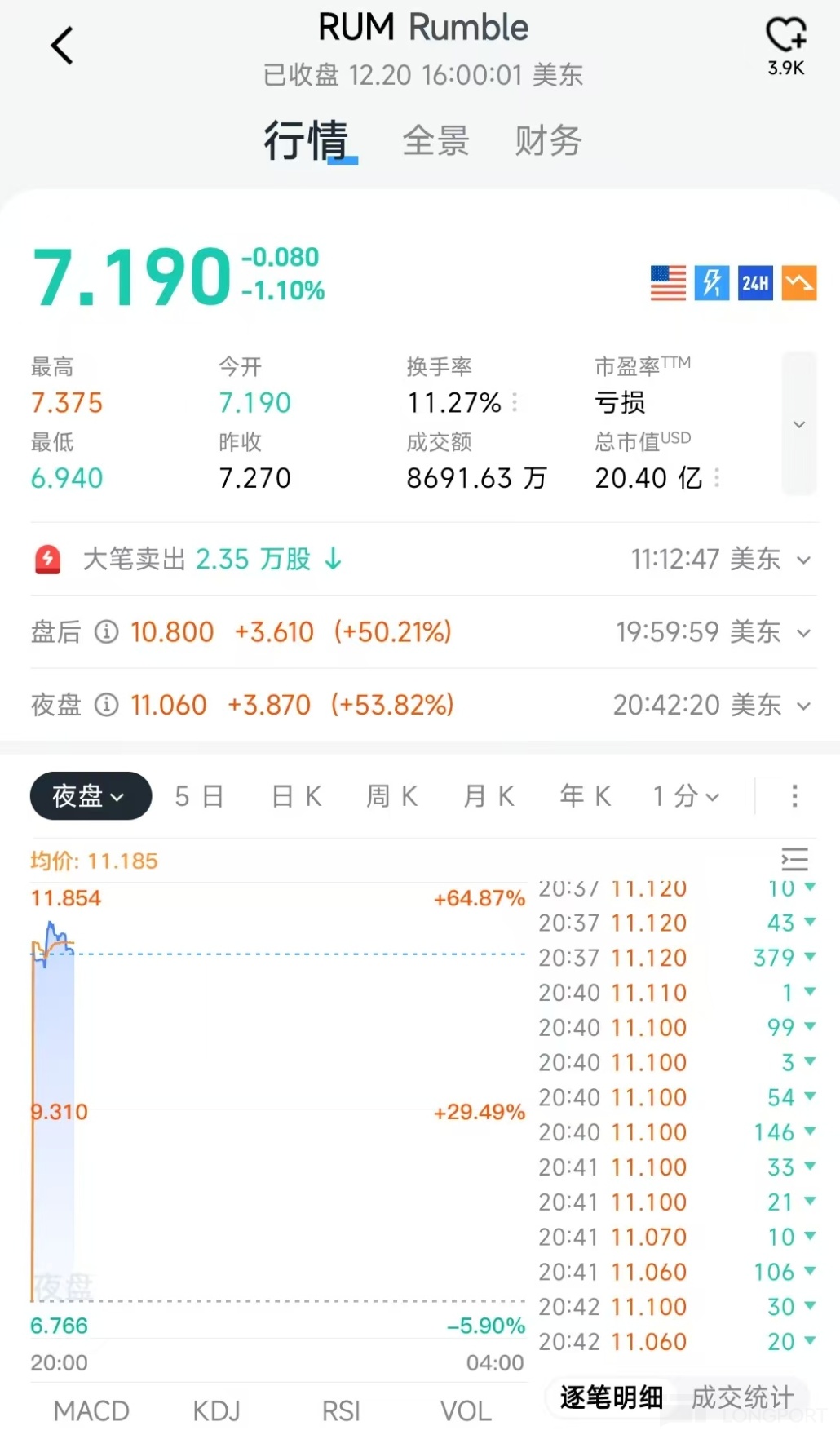Select the 5日 chart period
840x1439 pixels.
(x=199, y=796)
